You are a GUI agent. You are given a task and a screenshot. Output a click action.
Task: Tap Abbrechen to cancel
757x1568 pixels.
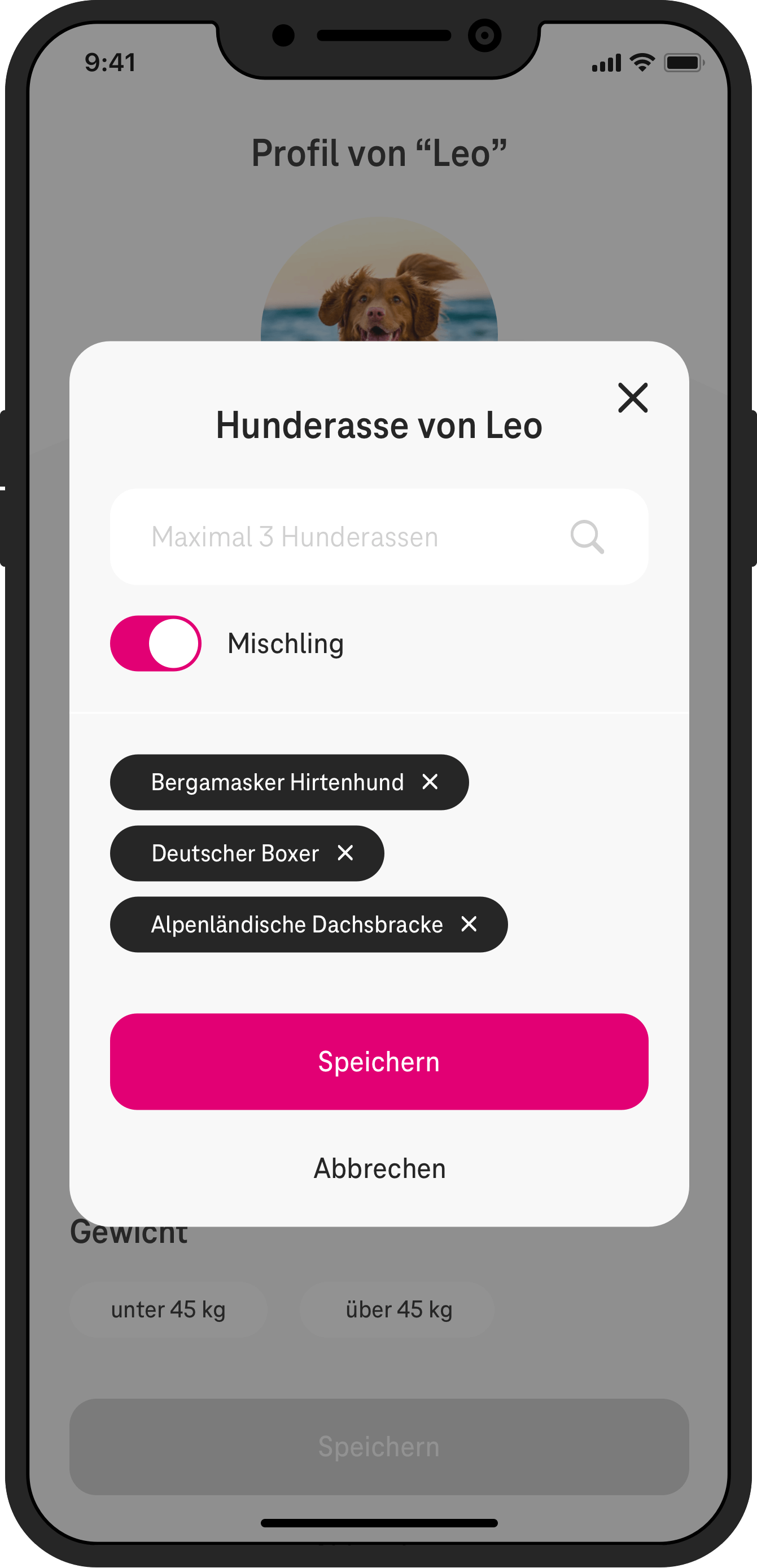pos(379,1169)
